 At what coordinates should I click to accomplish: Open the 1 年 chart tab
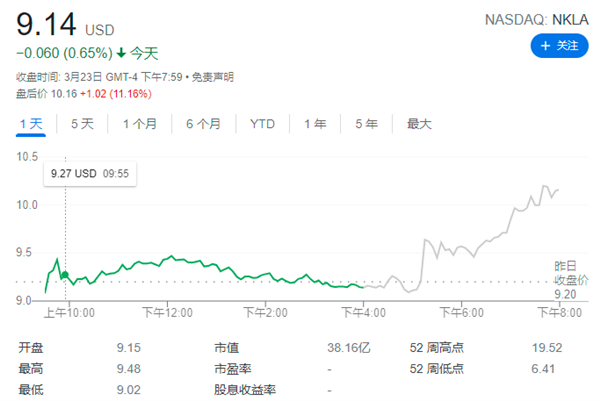click(315, 124)
